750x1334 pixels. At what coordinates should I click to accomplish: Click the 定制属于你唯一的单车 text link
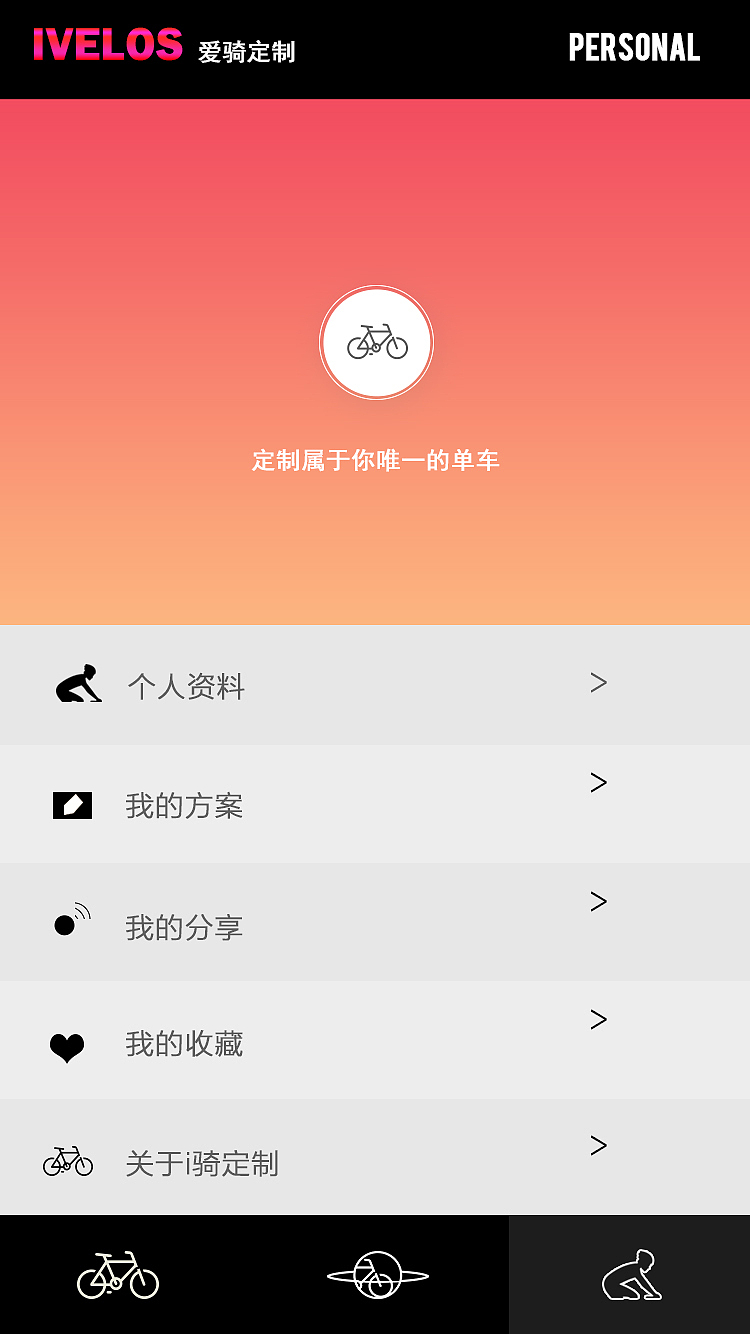pos(376,460)
